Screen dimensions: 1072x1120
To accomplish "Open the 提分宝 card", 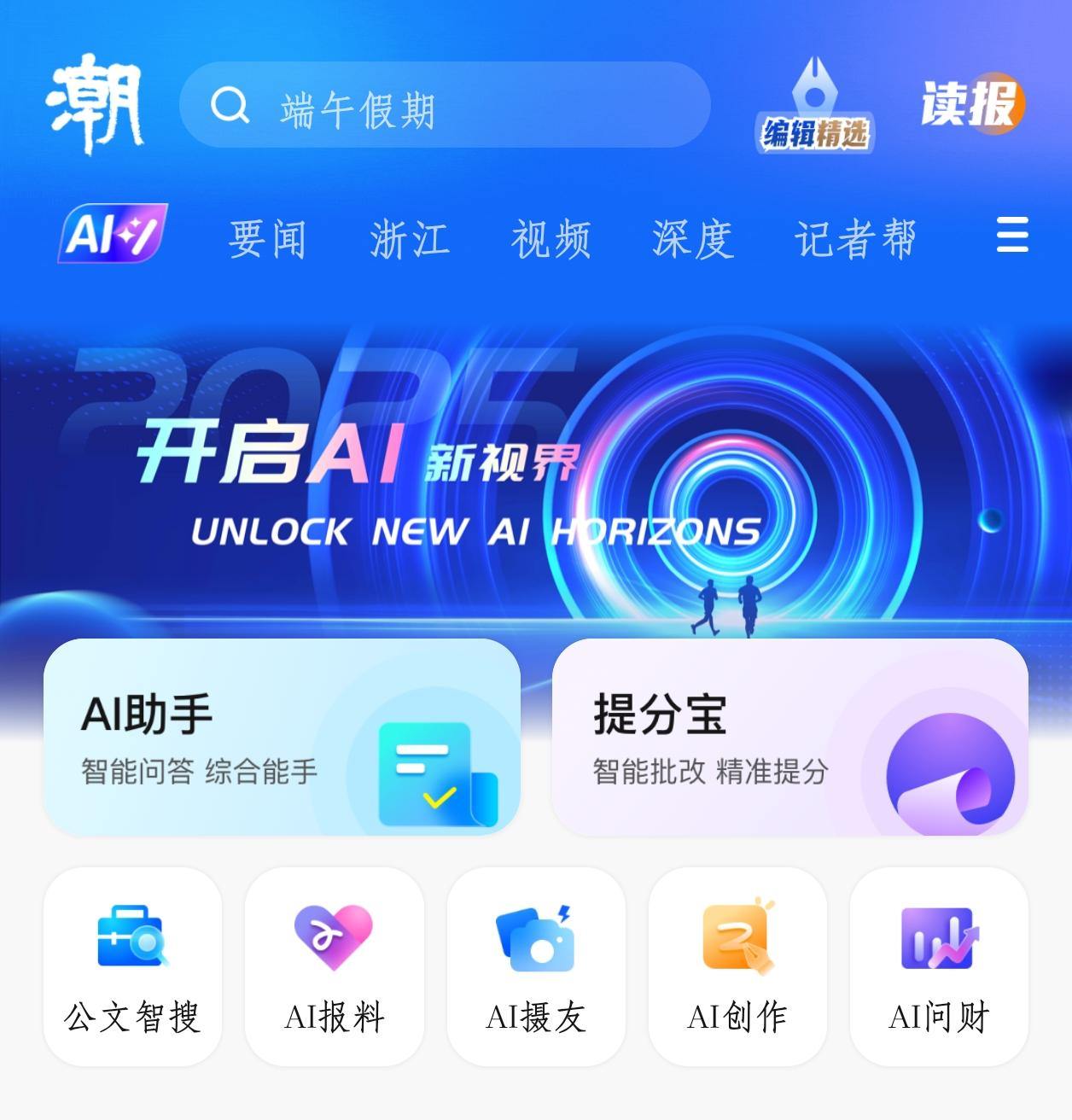I will (x=789, y=738).
